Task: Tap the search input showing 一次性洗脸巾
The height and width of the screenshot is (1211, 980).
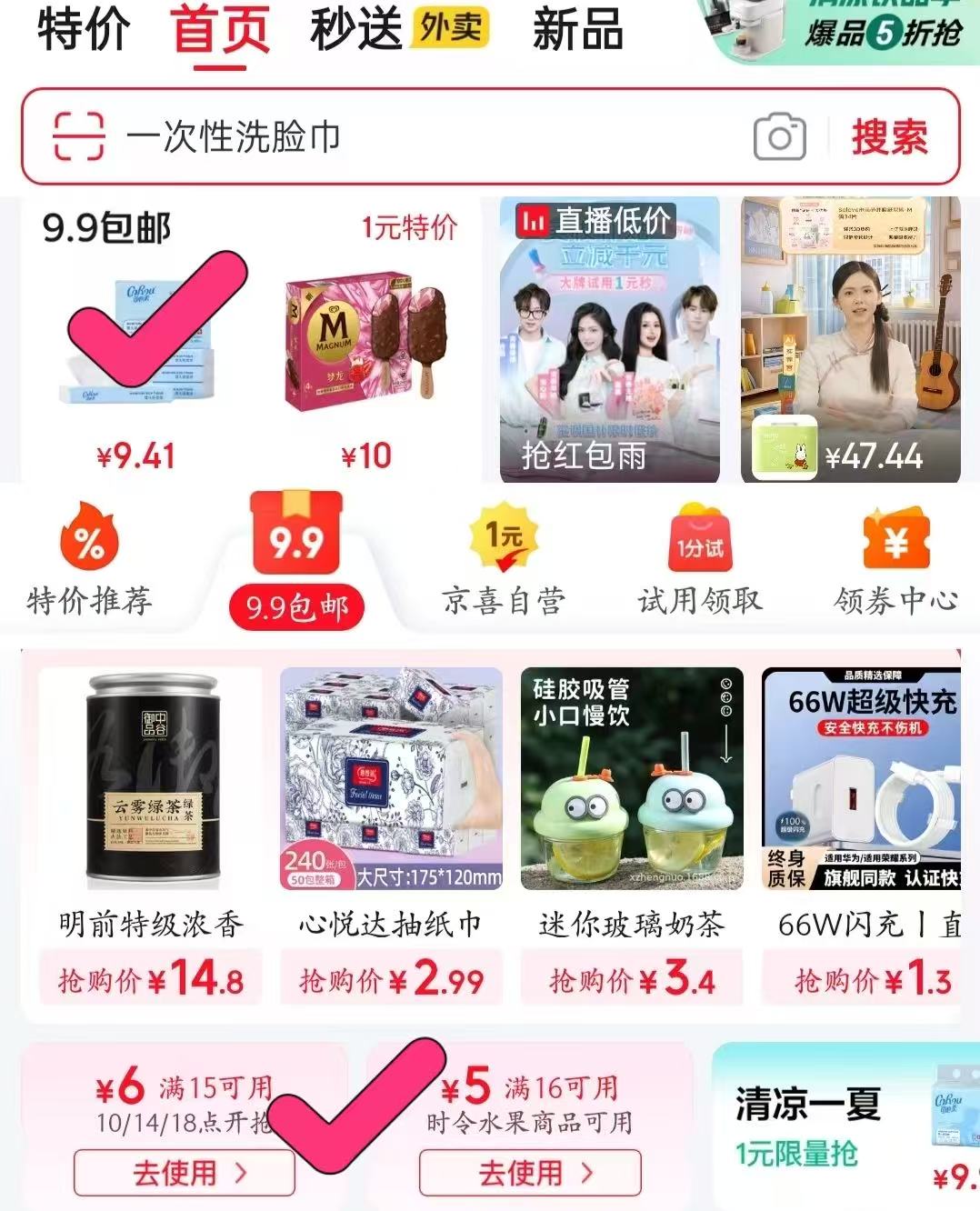Action: (x=364, y=136)
